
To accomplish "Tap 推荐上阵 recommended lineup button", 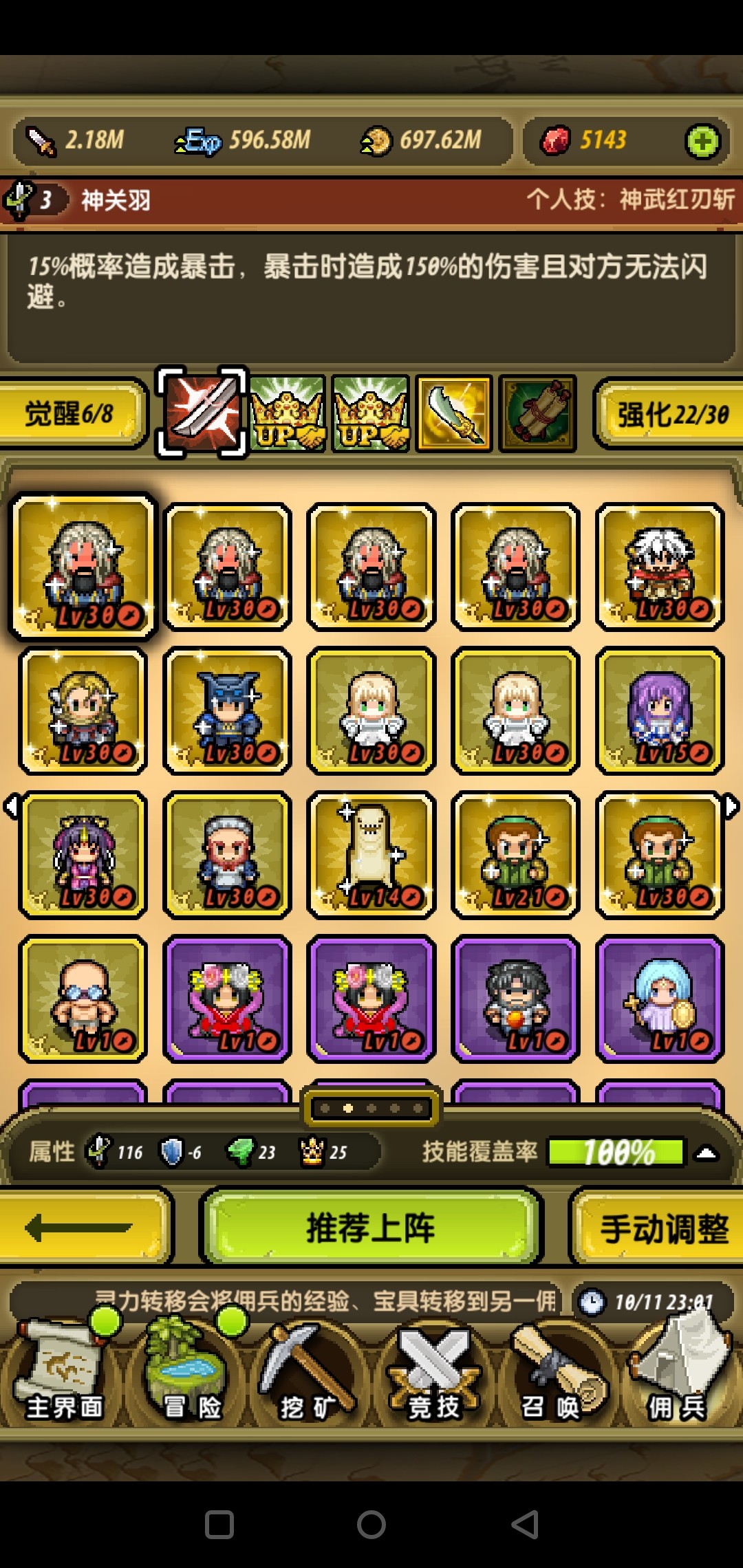I will click(371, 1228).
